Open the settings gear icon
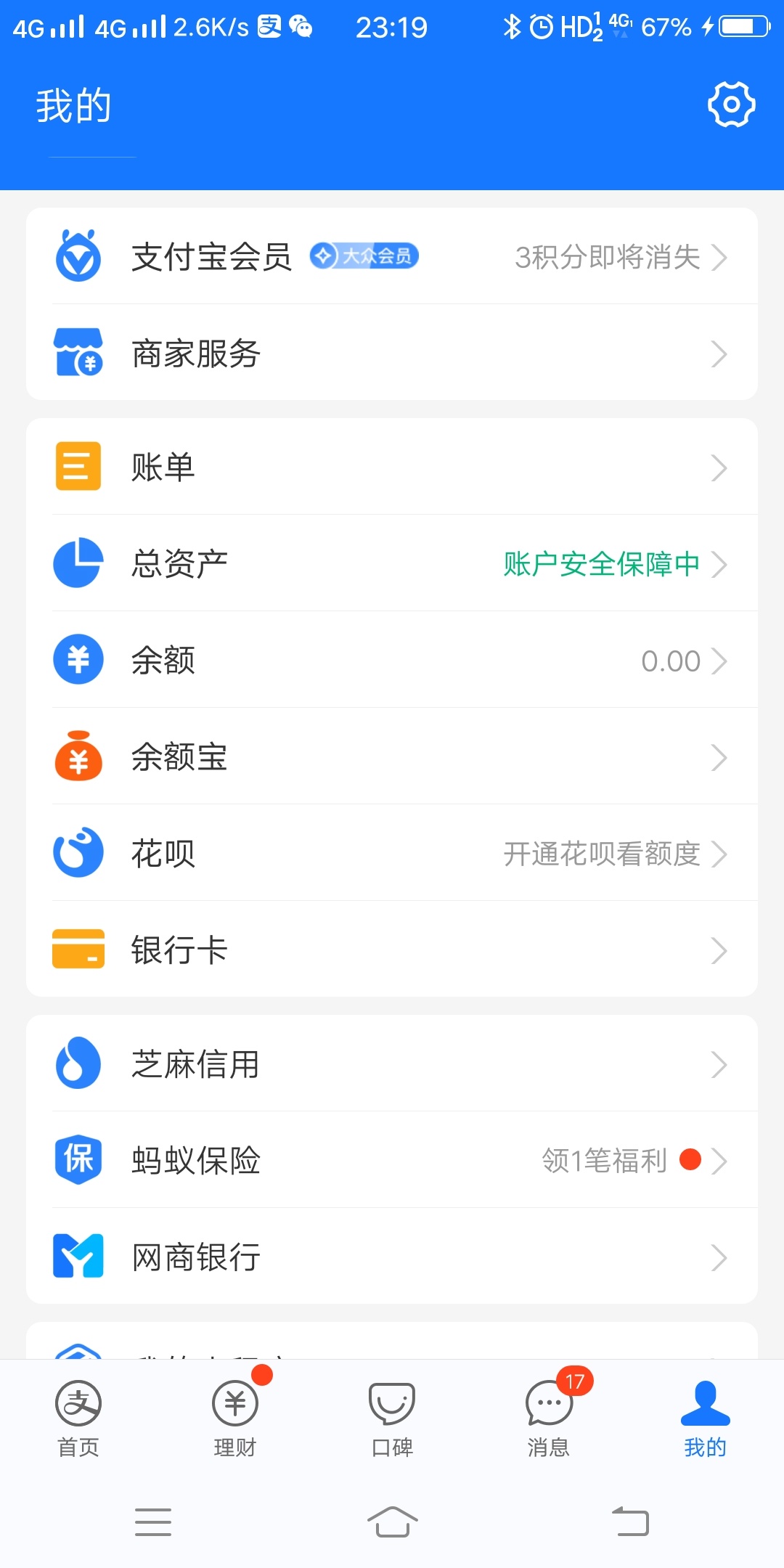 tap(731, 105)
